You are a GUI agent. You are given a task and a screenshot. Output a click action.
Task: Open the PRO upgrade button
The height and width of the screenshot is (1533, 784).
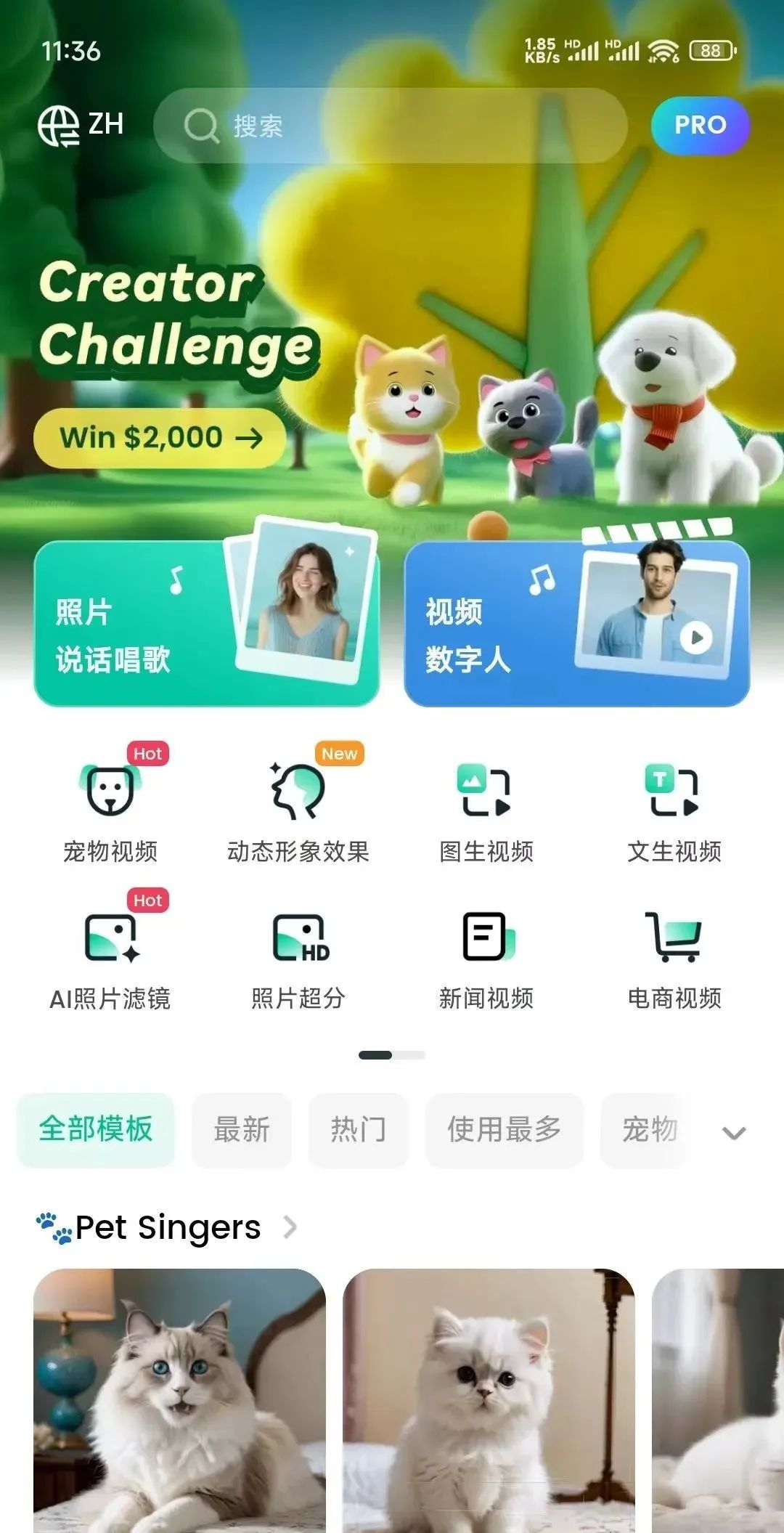click(x=700, y=125)
